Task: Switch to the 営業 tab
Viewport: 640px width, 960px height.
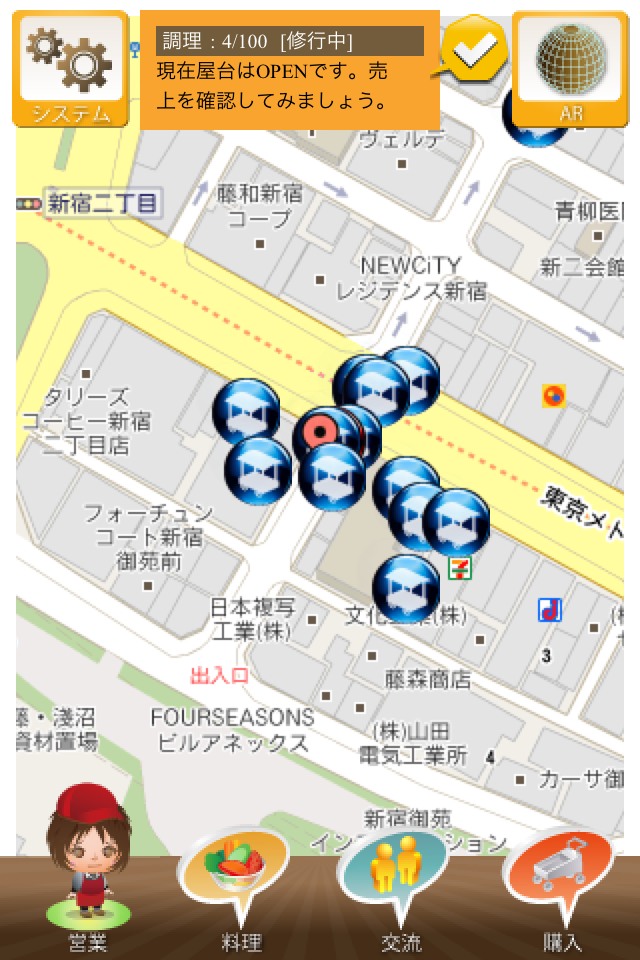Action: pyautogui.click(x=87, y=880)
